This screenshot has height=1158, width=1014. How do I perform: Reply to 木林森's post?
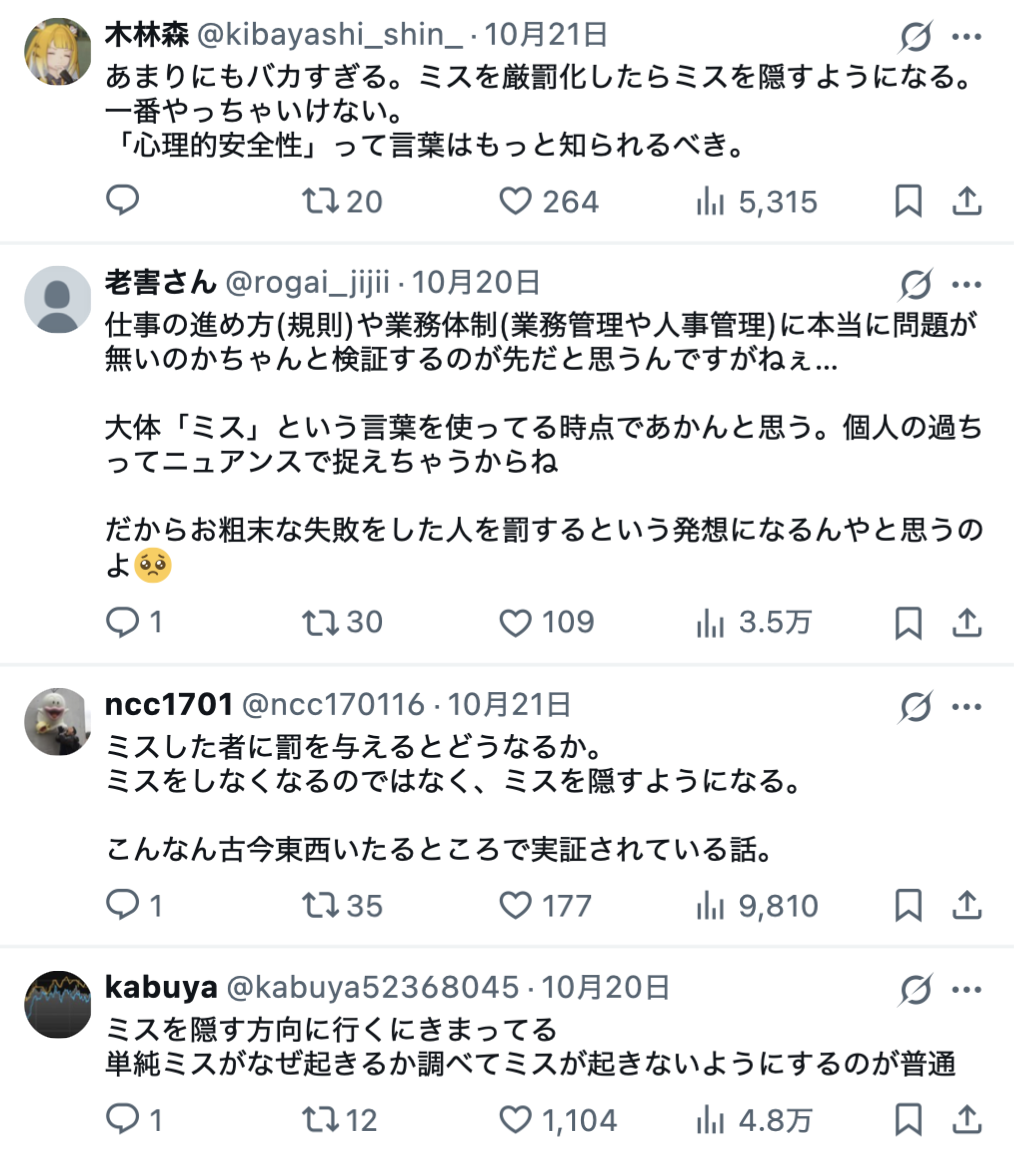pyautogui.click(x=122, y=202)
